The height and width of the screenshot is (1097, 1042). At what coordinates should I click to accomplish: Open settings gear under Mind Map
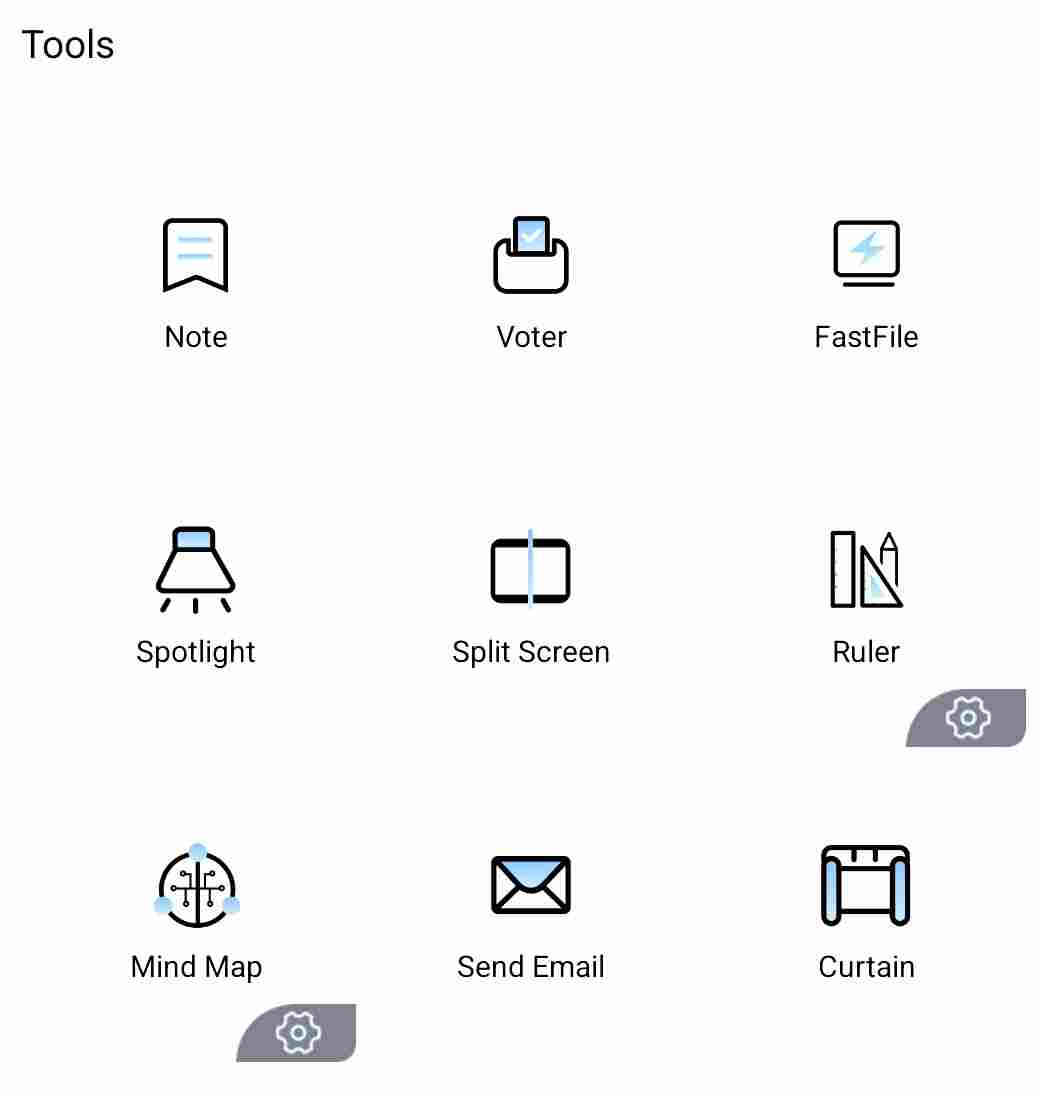(298, 1032)
